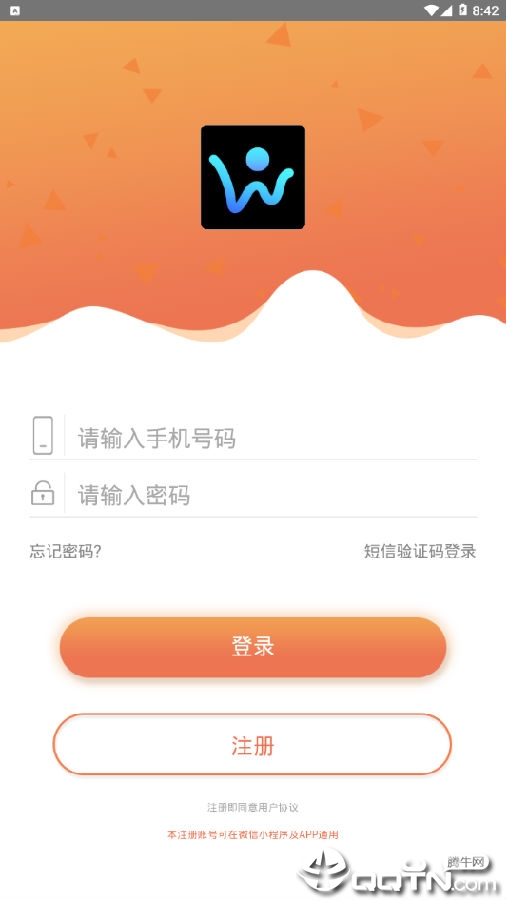Switch to 短信验证码登录
Screen dimensions: 506x900
pyautogui.click(x=420, y=552)
